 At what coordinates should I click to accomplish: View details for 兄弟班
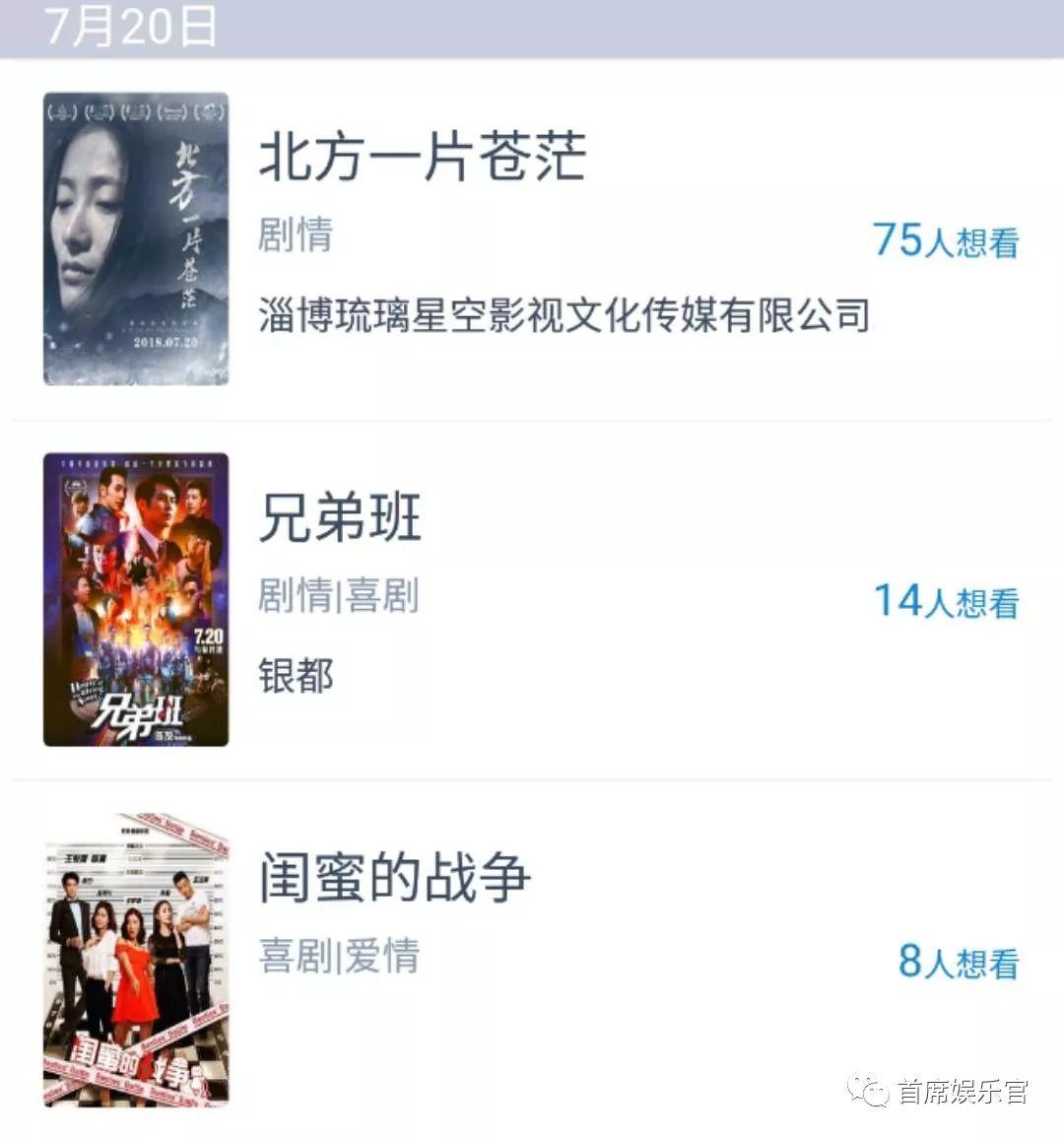[340, 518]
